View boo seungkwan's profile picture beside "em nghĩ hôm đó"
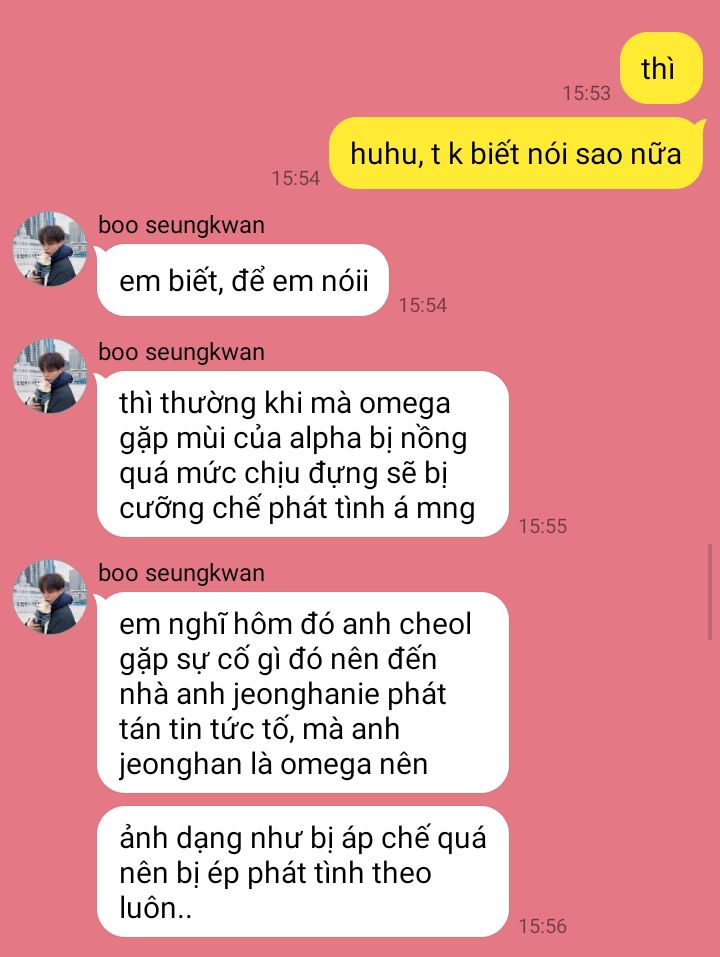The width and height of the screenshot is (720, 957). click(x=50, y=597)
